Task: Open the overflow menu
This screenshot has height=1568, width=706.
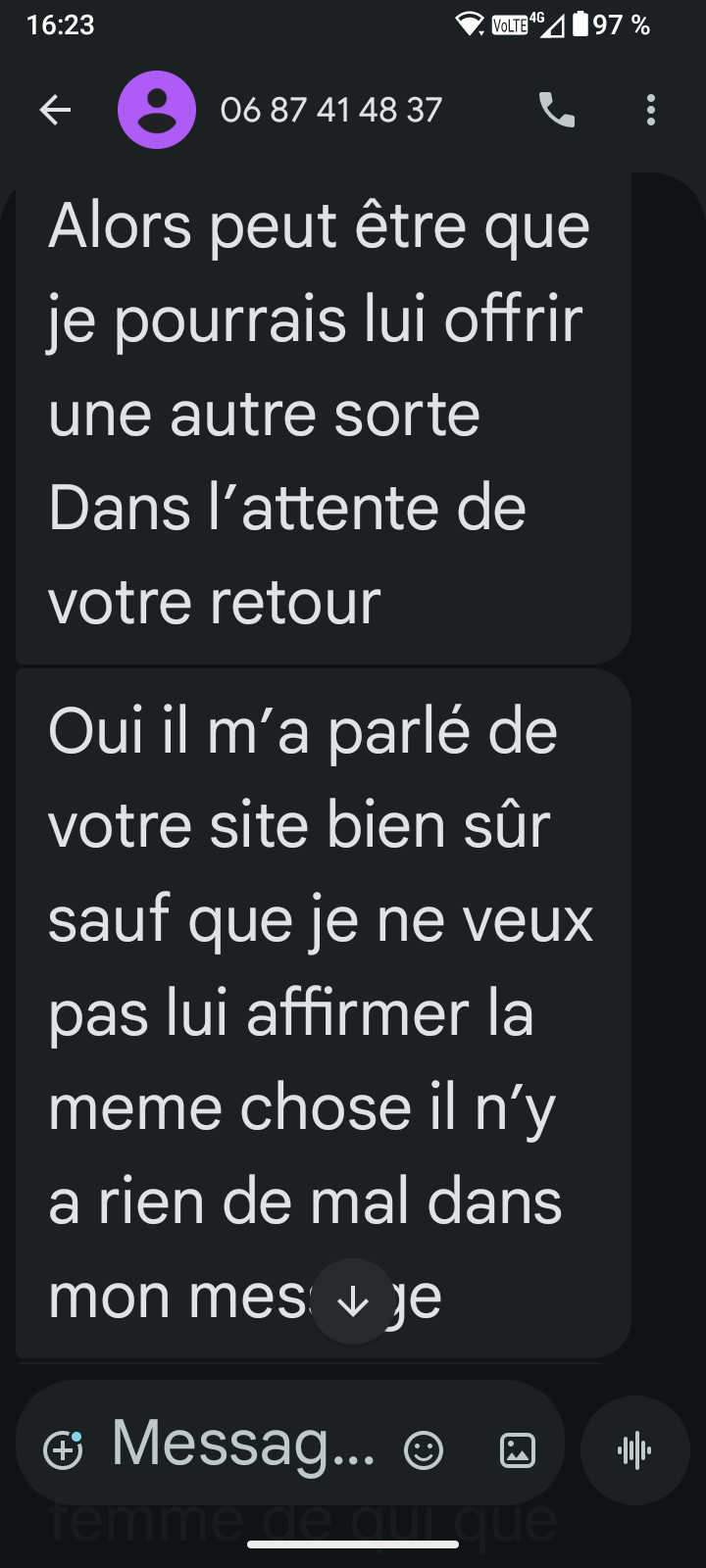Action: pyautogui.click(x=650, y=110)
